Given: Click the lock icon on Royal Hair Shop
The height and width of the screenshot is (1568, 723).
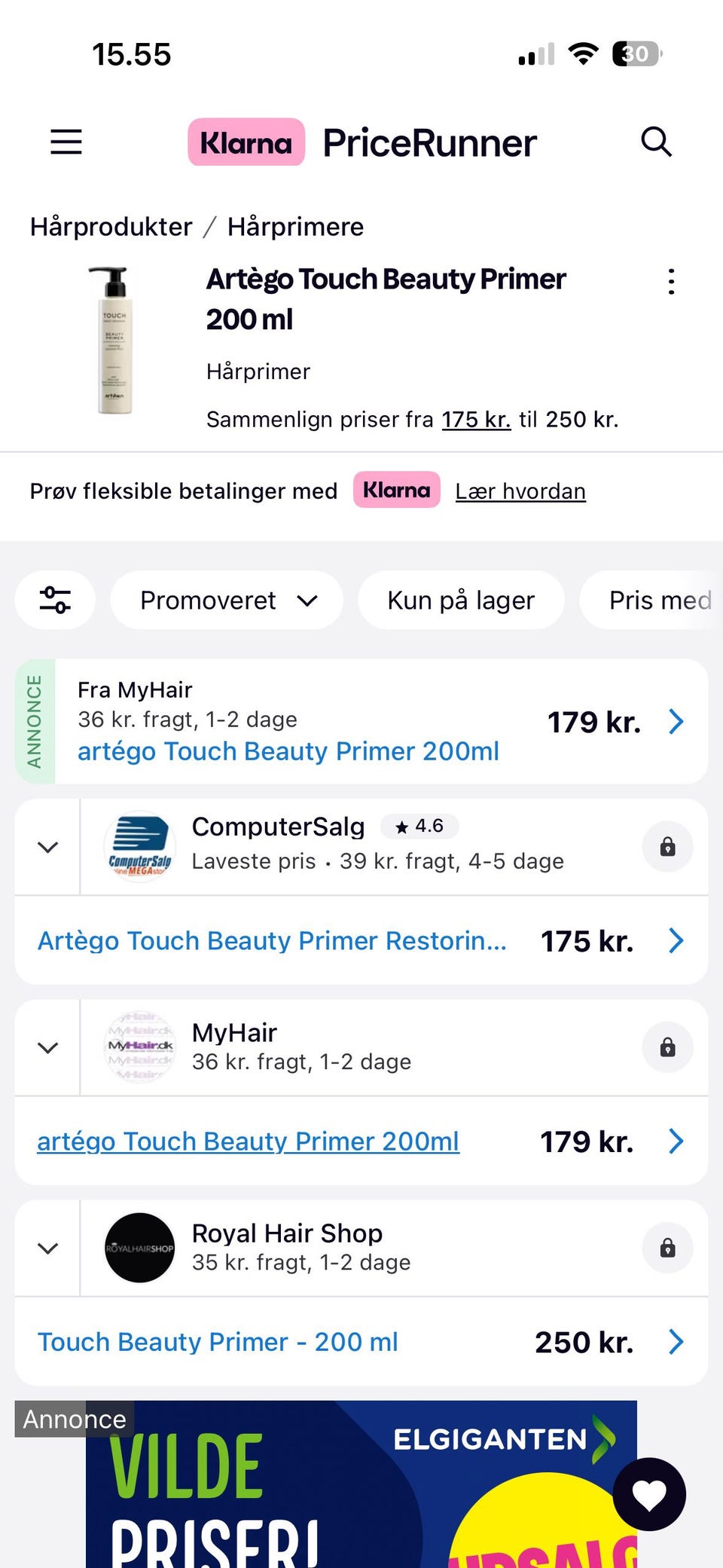Looking at the screenshot, I should click(x=667, y=1247).
